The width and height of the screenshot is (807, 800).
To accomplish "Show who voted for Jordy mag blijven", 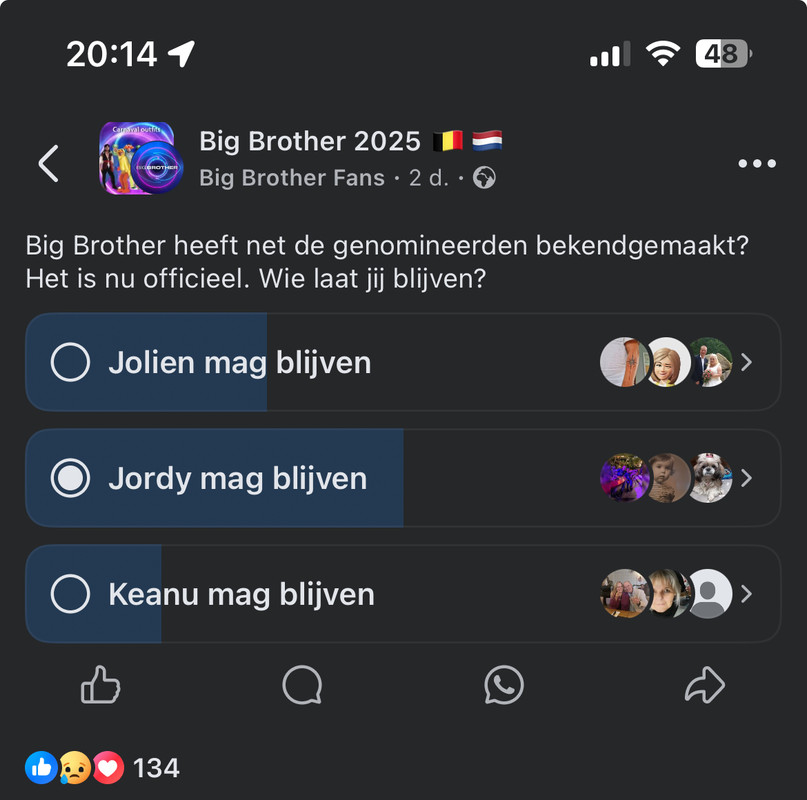I will (x=676, y=478).
